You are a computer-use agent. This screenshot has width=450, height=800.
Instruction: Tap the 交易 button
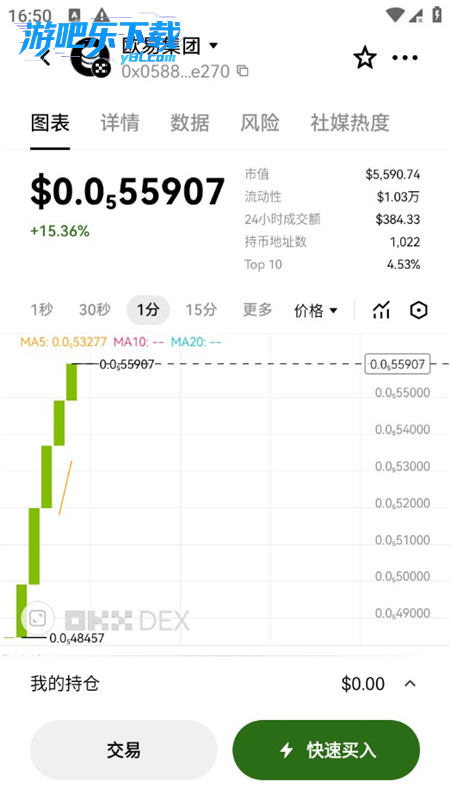click(123, 750)
